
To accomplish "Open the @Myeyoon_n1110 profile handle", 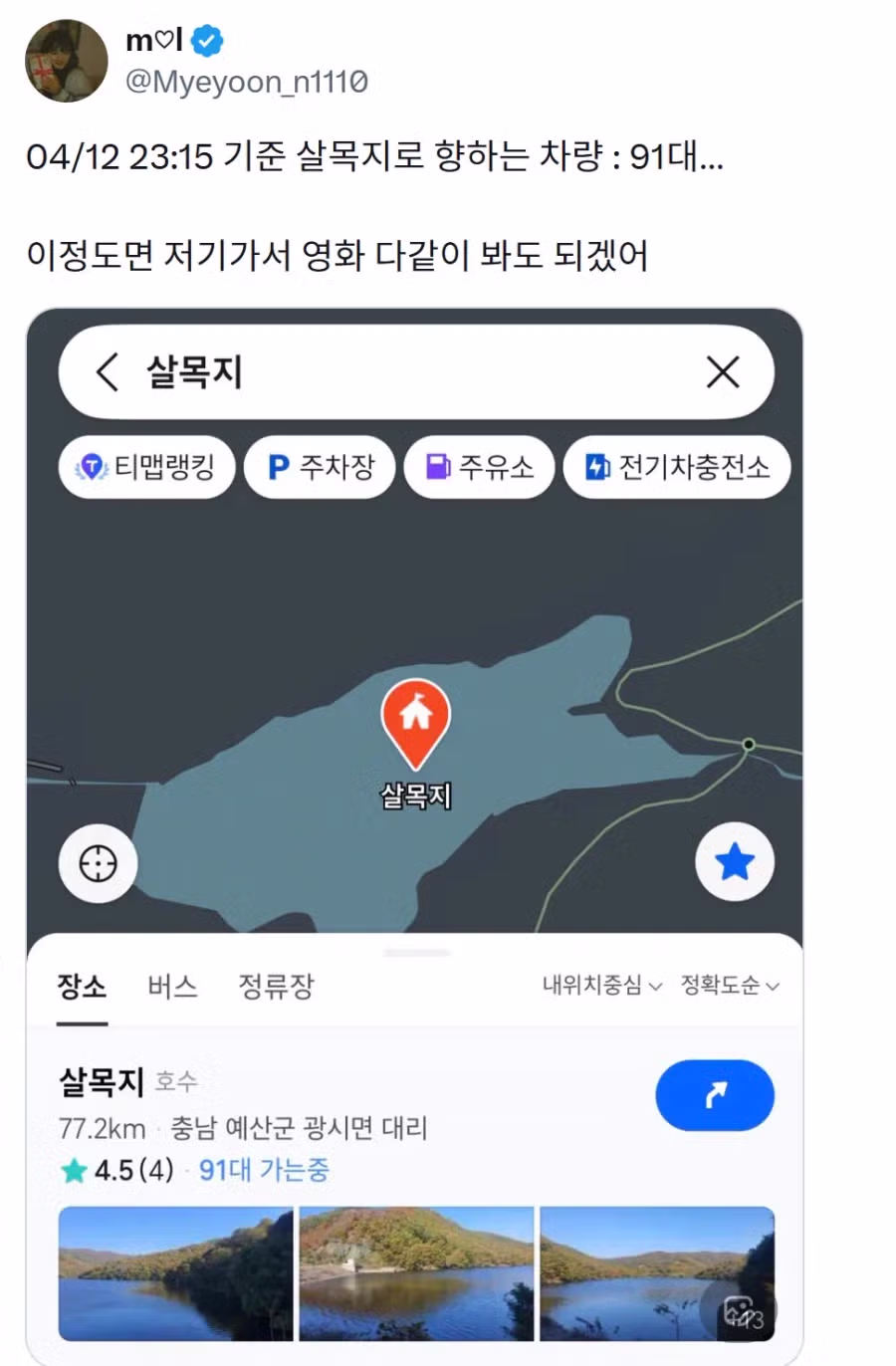I will point(246,82).
